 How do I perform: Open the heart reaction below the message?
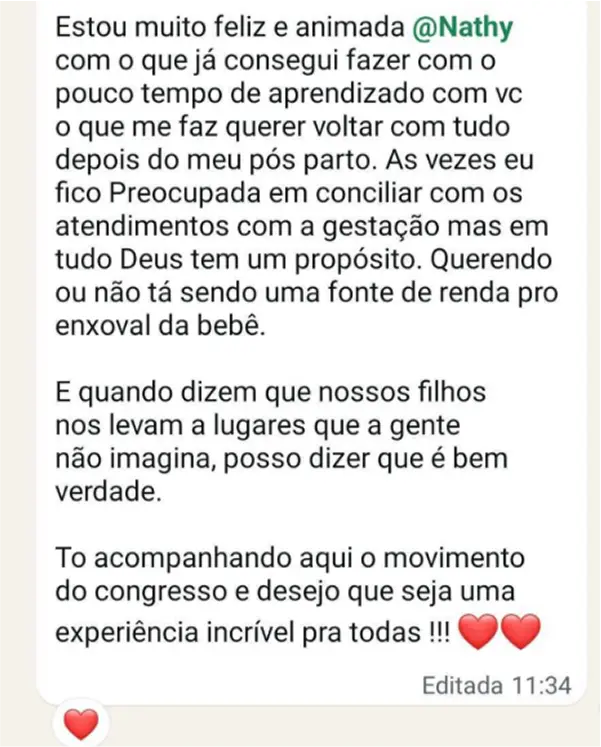(81, 724)
